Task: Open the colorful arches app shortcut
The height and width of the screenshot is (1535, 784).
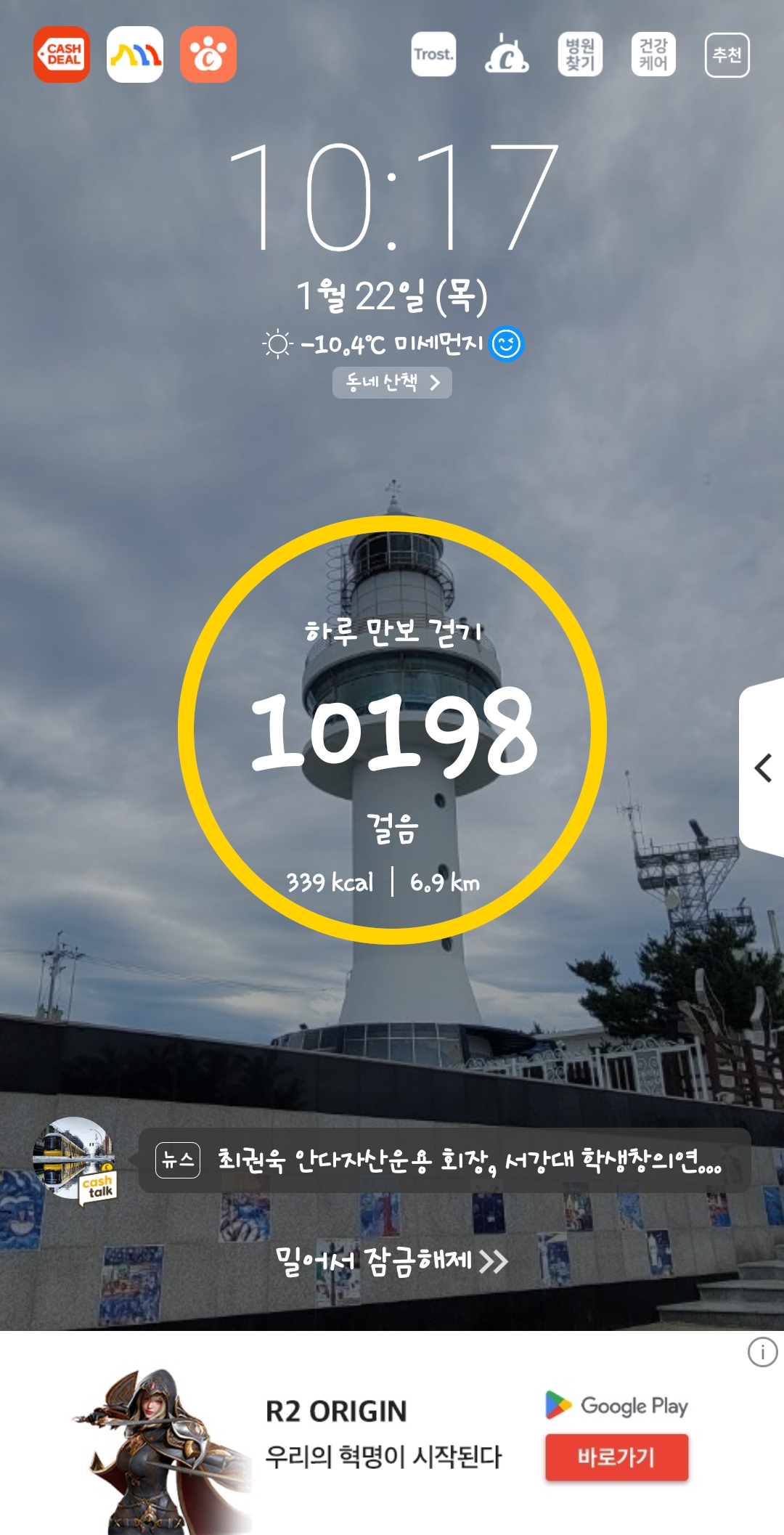Action: coord(135,54)
